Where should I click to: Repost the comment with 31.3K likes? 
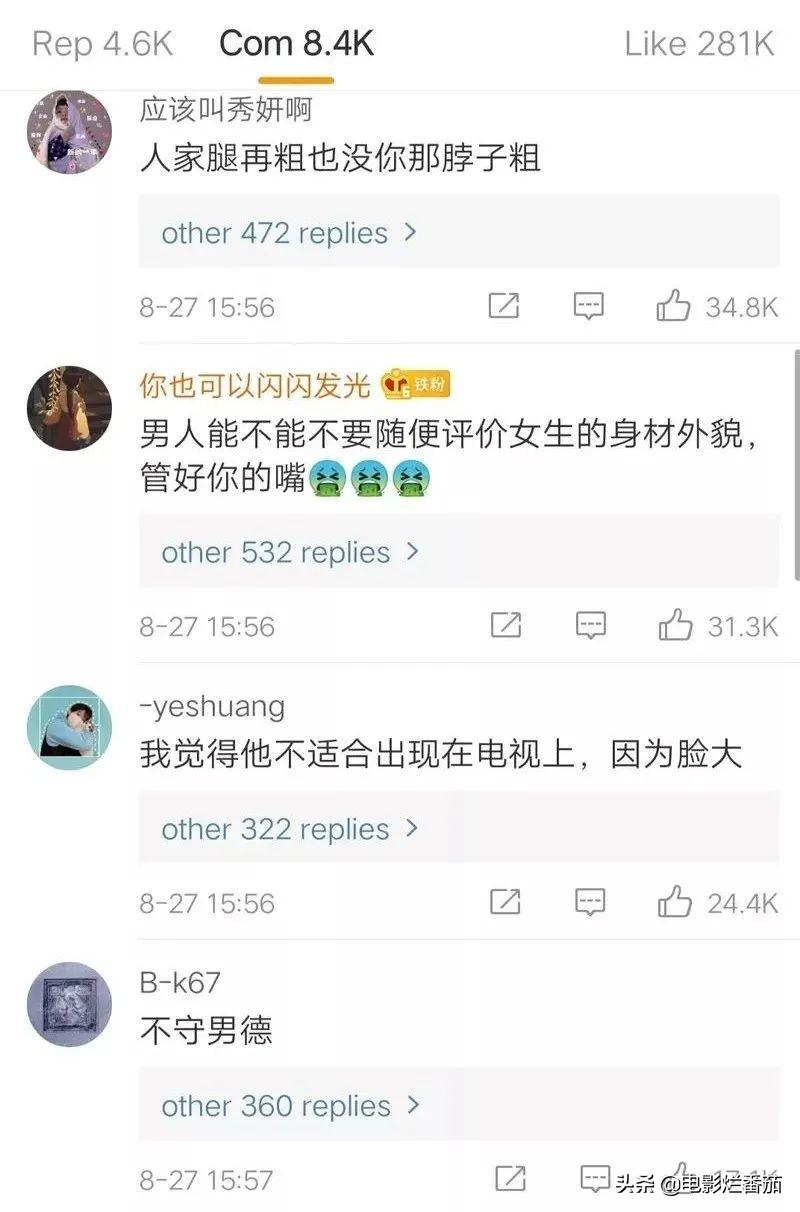point(506,626)
